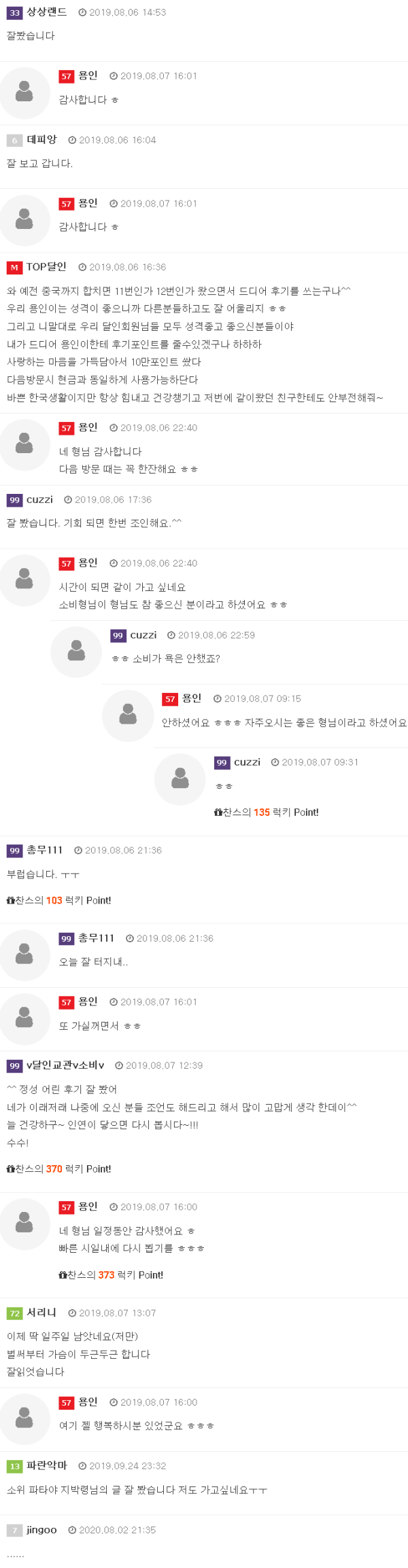Open 데피앙's member profile link

coord(41,140)
